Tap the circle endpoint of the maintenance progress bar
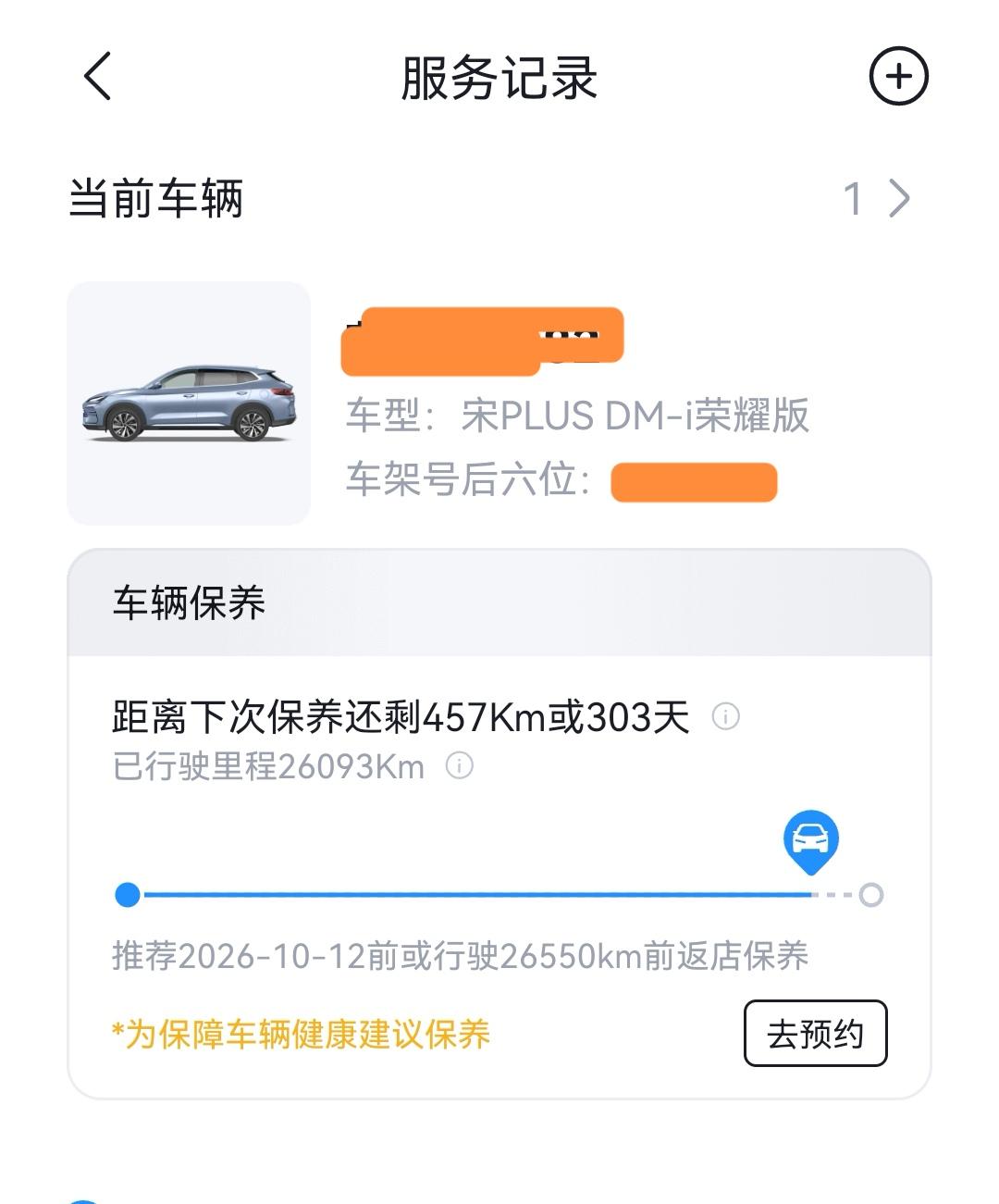 click(x=870, y=896)
